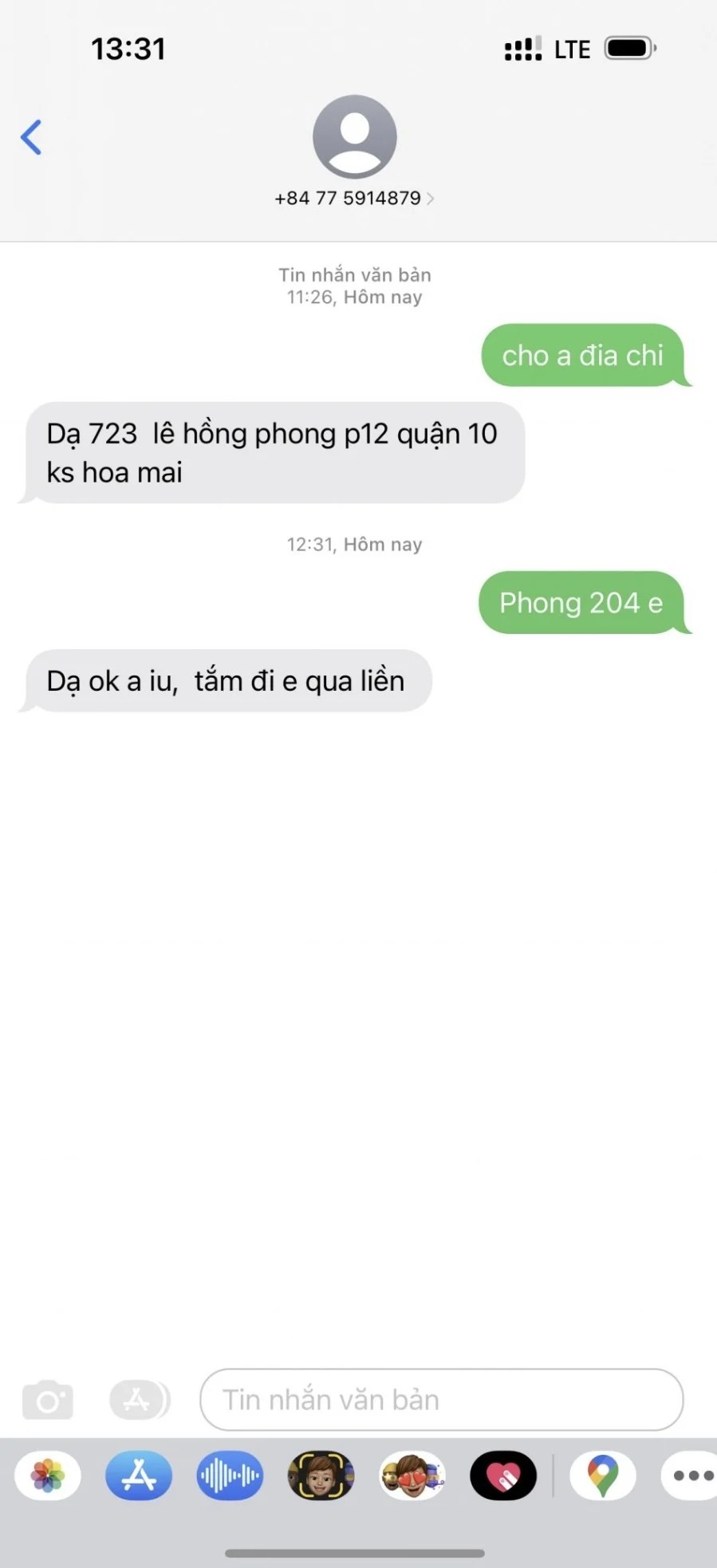
Task: Open Google Maps in the app drawer
Action: click(603, 1476)
